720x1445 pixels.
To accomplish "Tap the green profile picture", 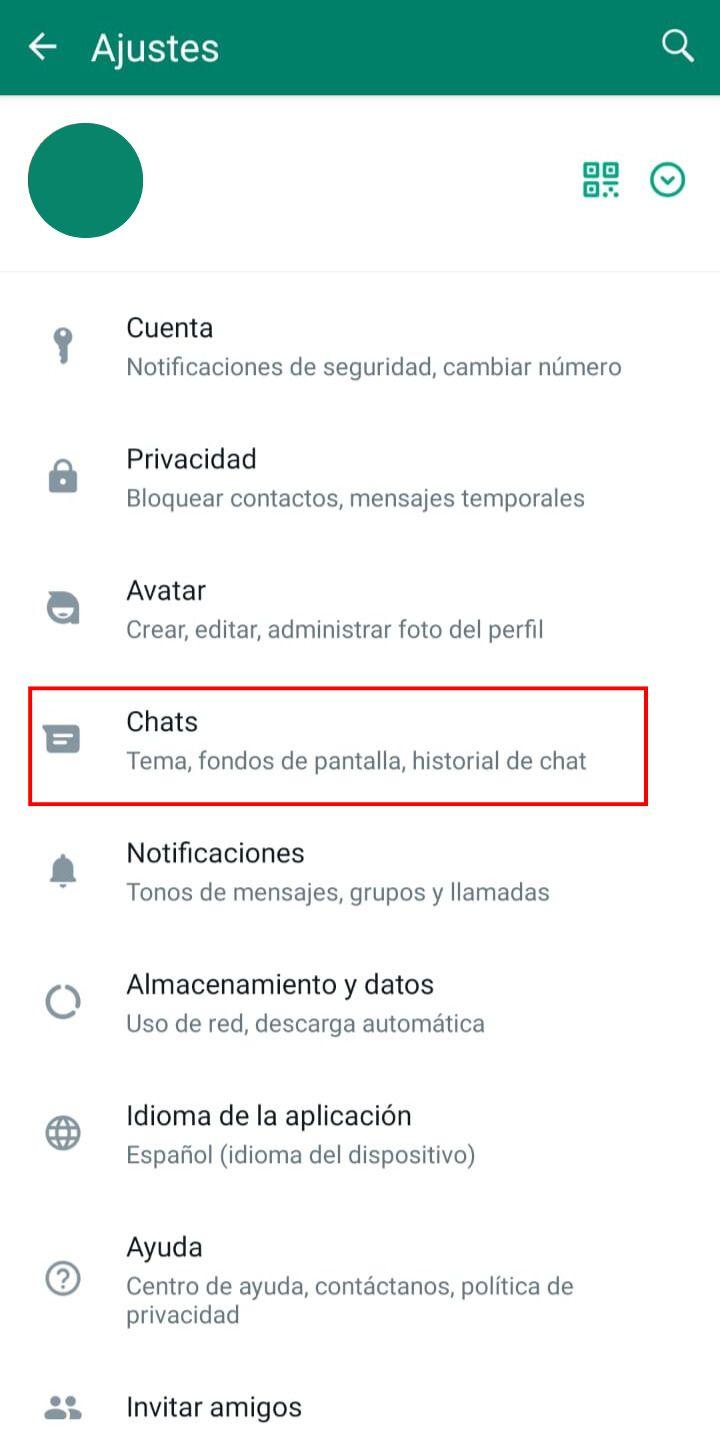I will pos(86,180).
